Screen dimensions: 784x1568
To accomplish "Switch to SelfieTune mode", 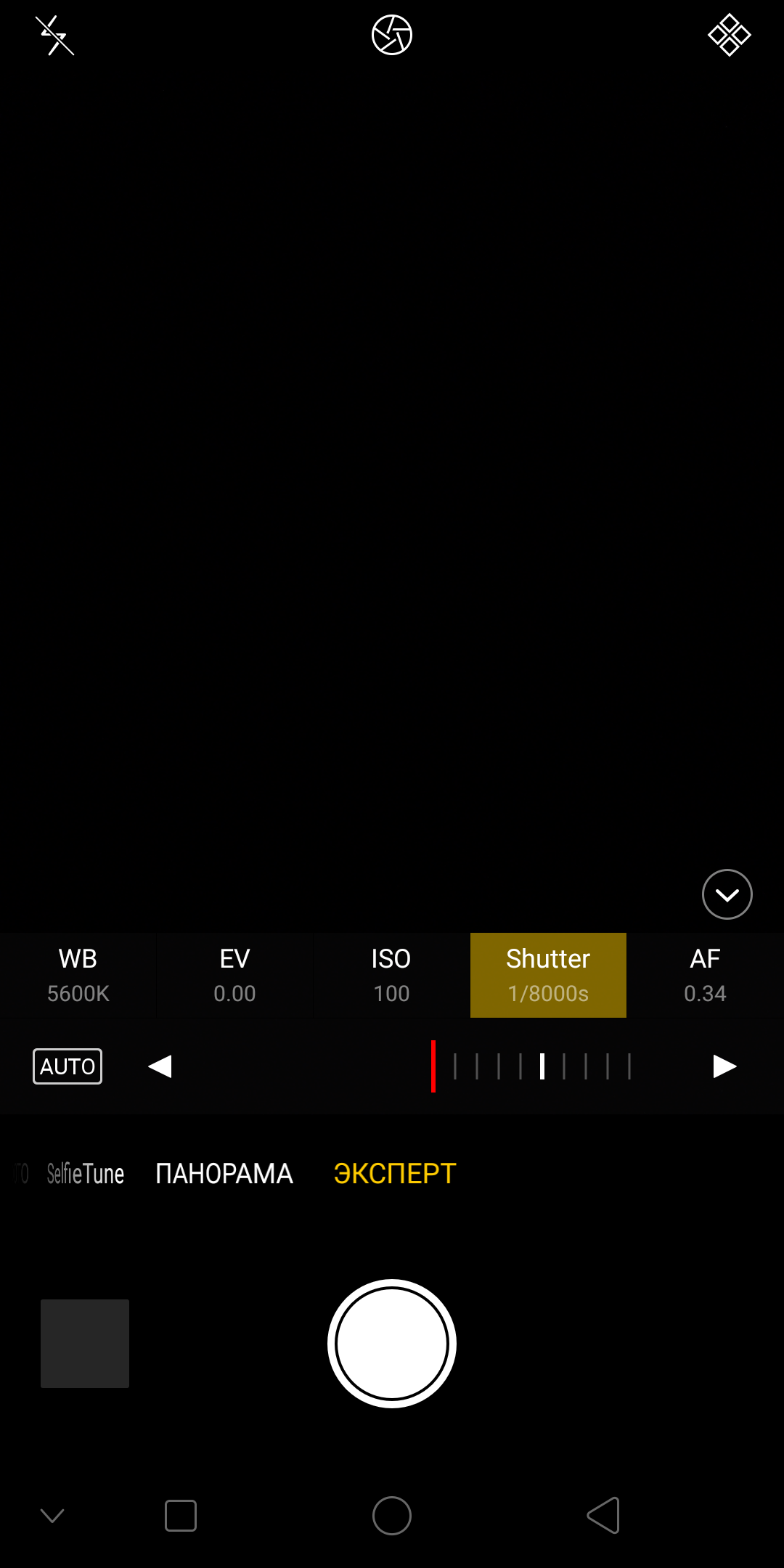I will tap(85, 1174).
